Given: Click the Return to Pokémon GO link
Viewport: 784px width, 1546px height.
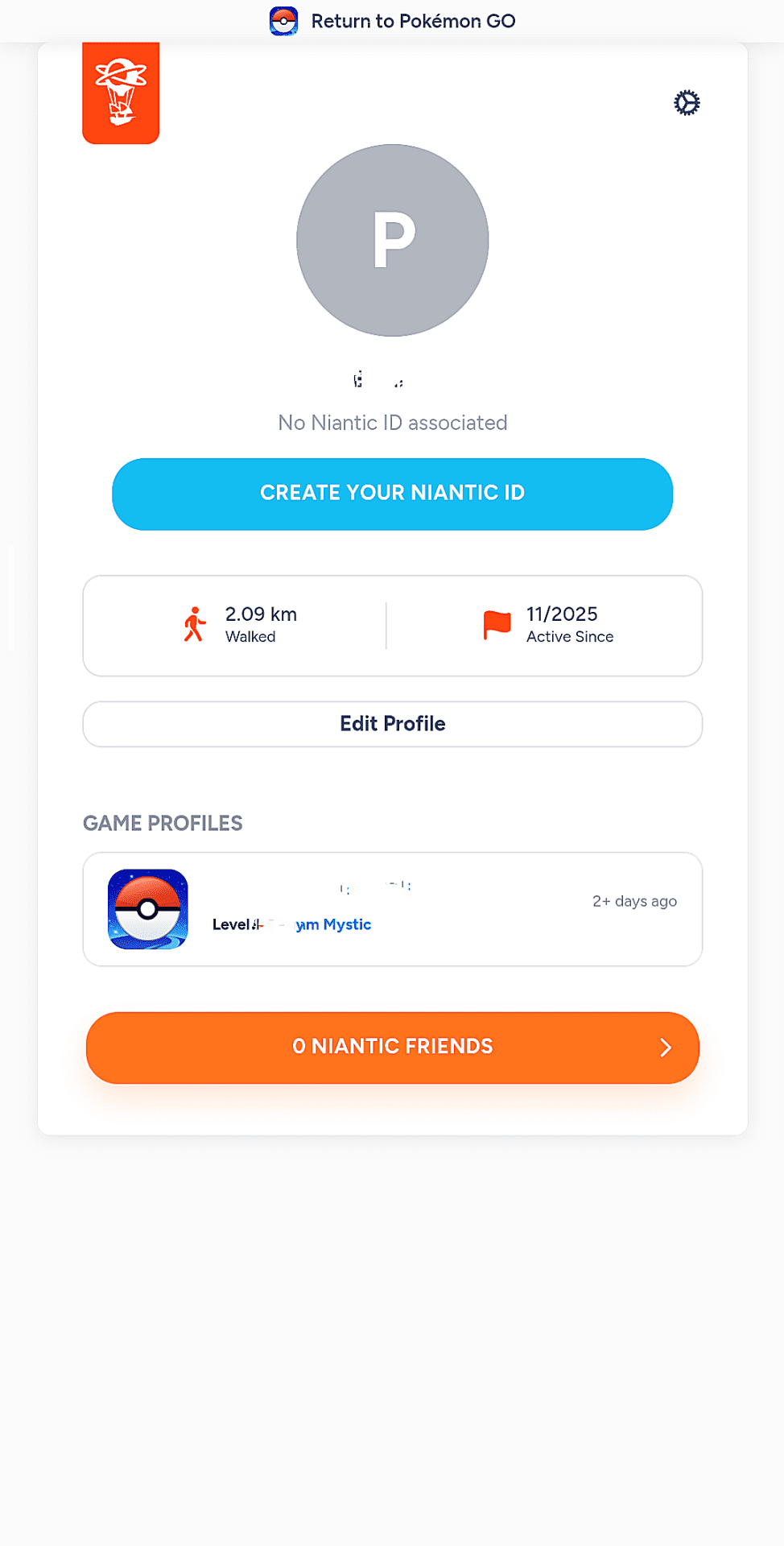Looking at the screenshot, I should [x=415, y=20].
